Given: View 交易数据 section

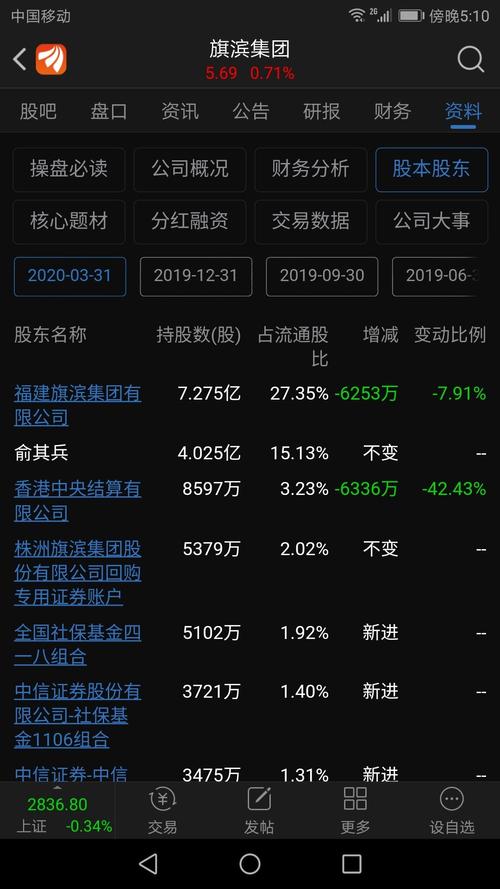Looking at the screenshot, I should [x=311, y=221].
